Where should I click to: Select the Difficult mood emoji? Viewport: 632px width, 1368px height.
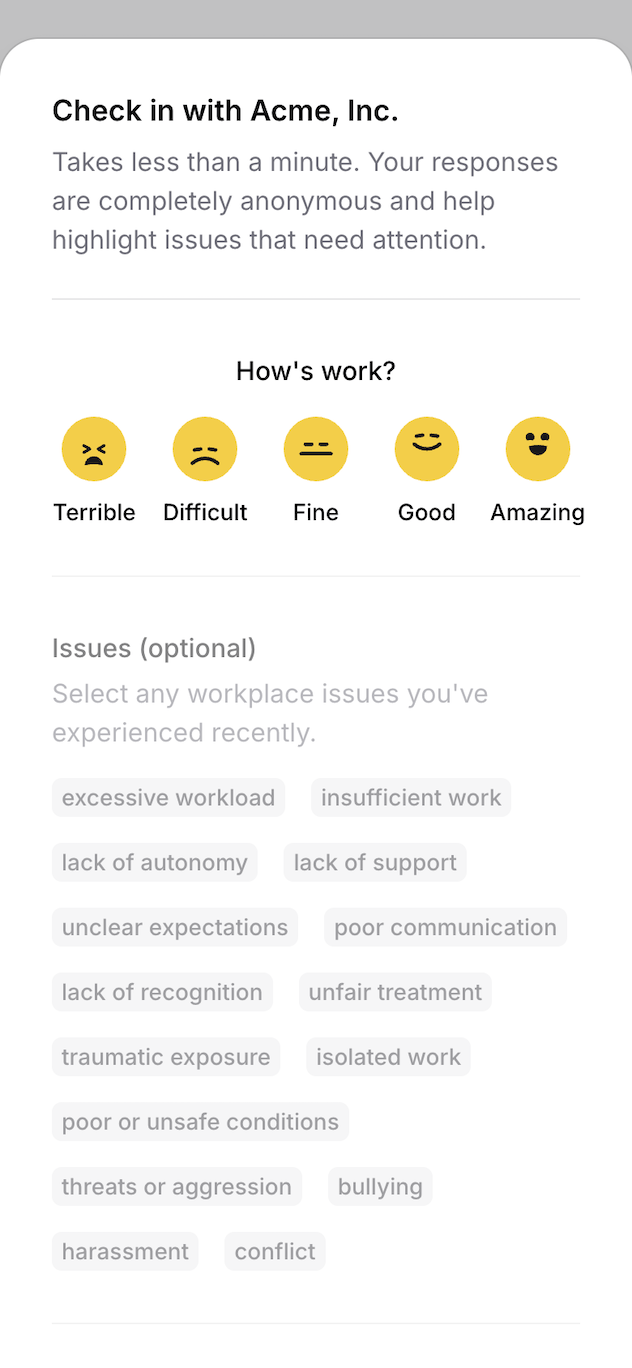(205, 449)
